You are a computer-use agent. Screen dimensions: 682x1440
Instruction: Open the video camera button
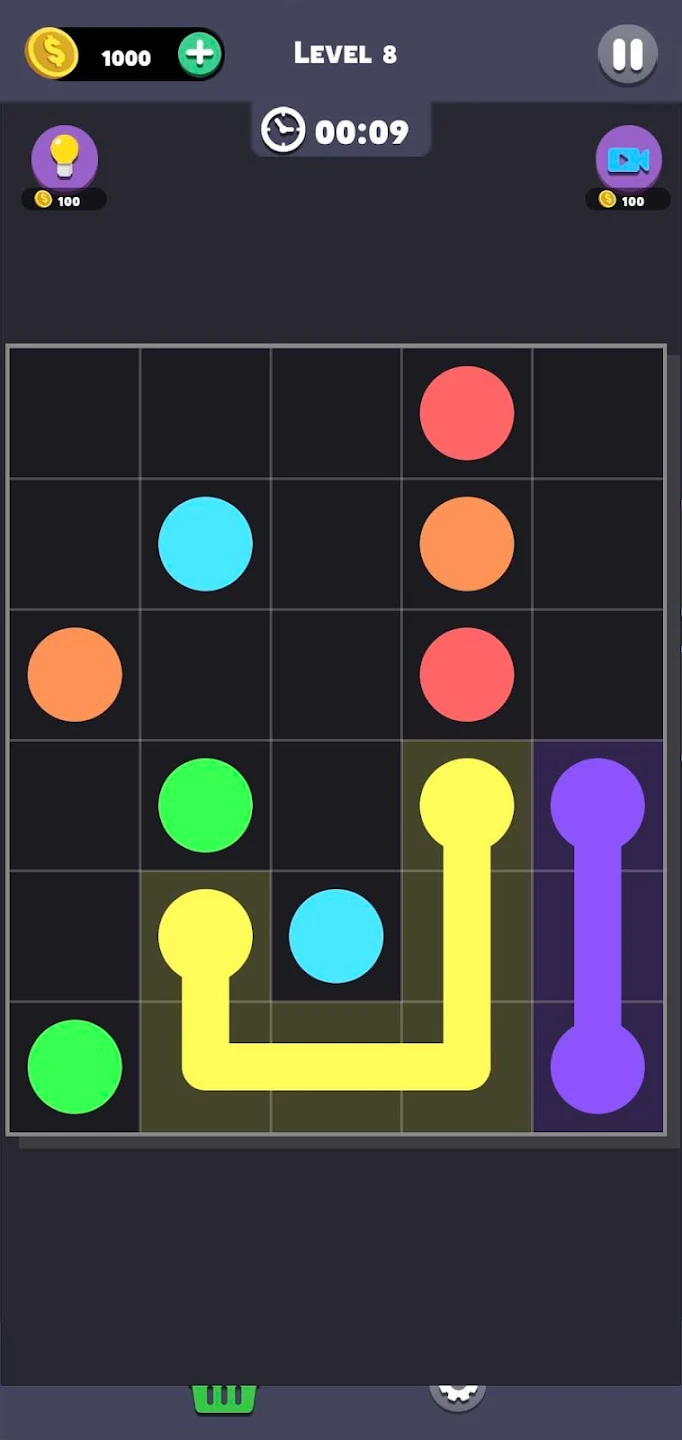tap(628, 160)
